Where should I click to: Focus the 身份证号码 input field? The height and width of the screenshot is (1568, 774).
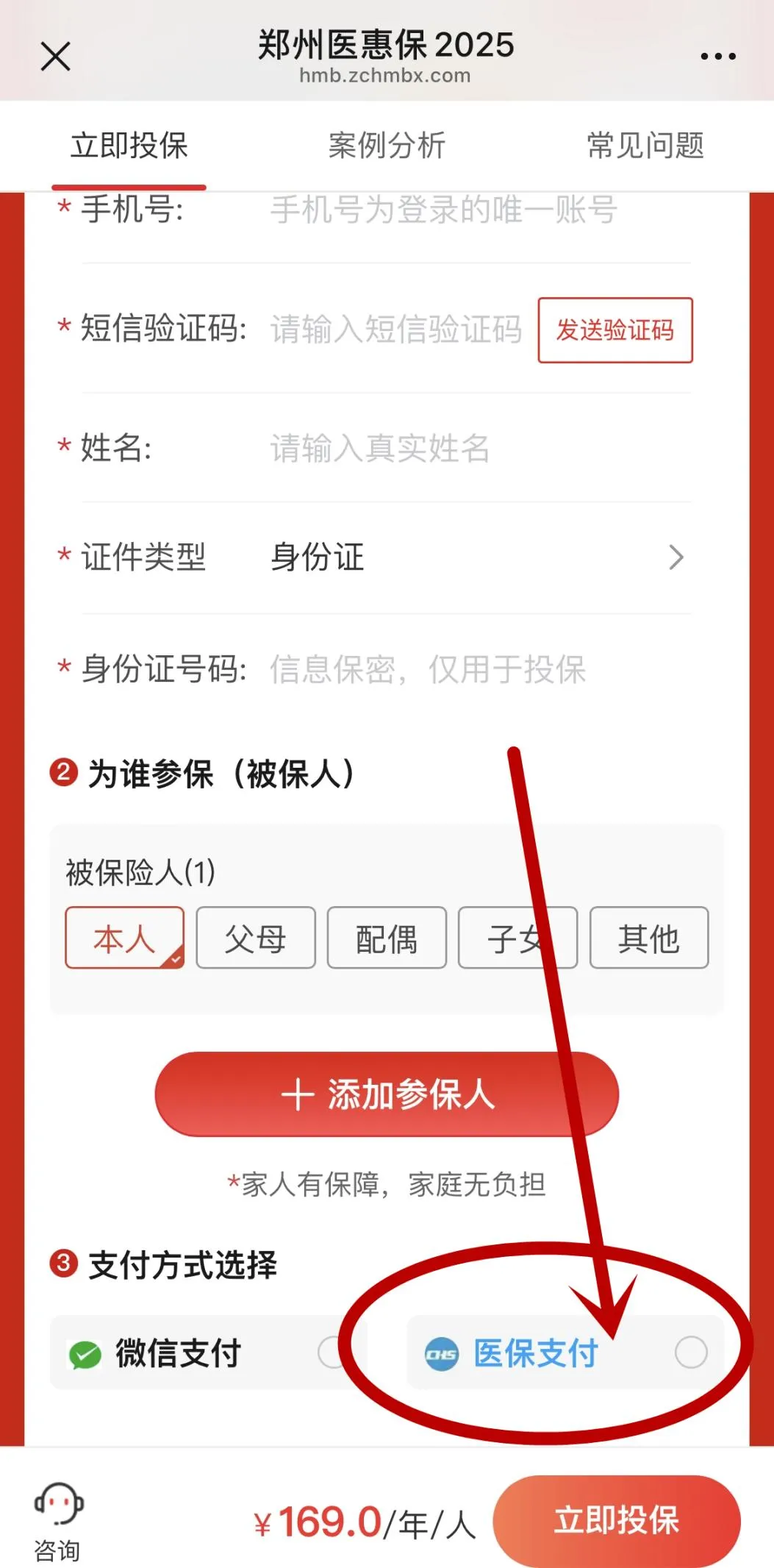coord(479,669)
